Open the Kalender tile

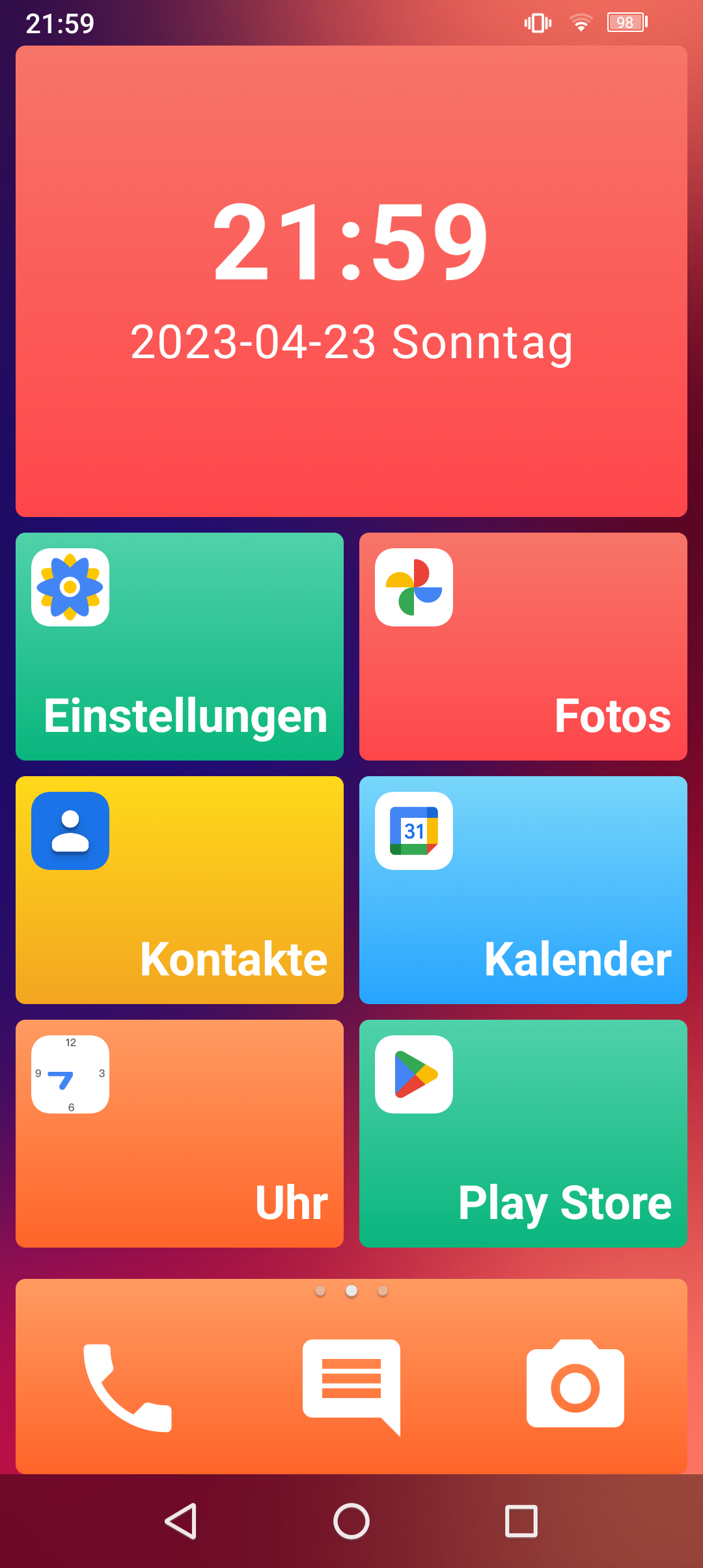pos(523,890)
